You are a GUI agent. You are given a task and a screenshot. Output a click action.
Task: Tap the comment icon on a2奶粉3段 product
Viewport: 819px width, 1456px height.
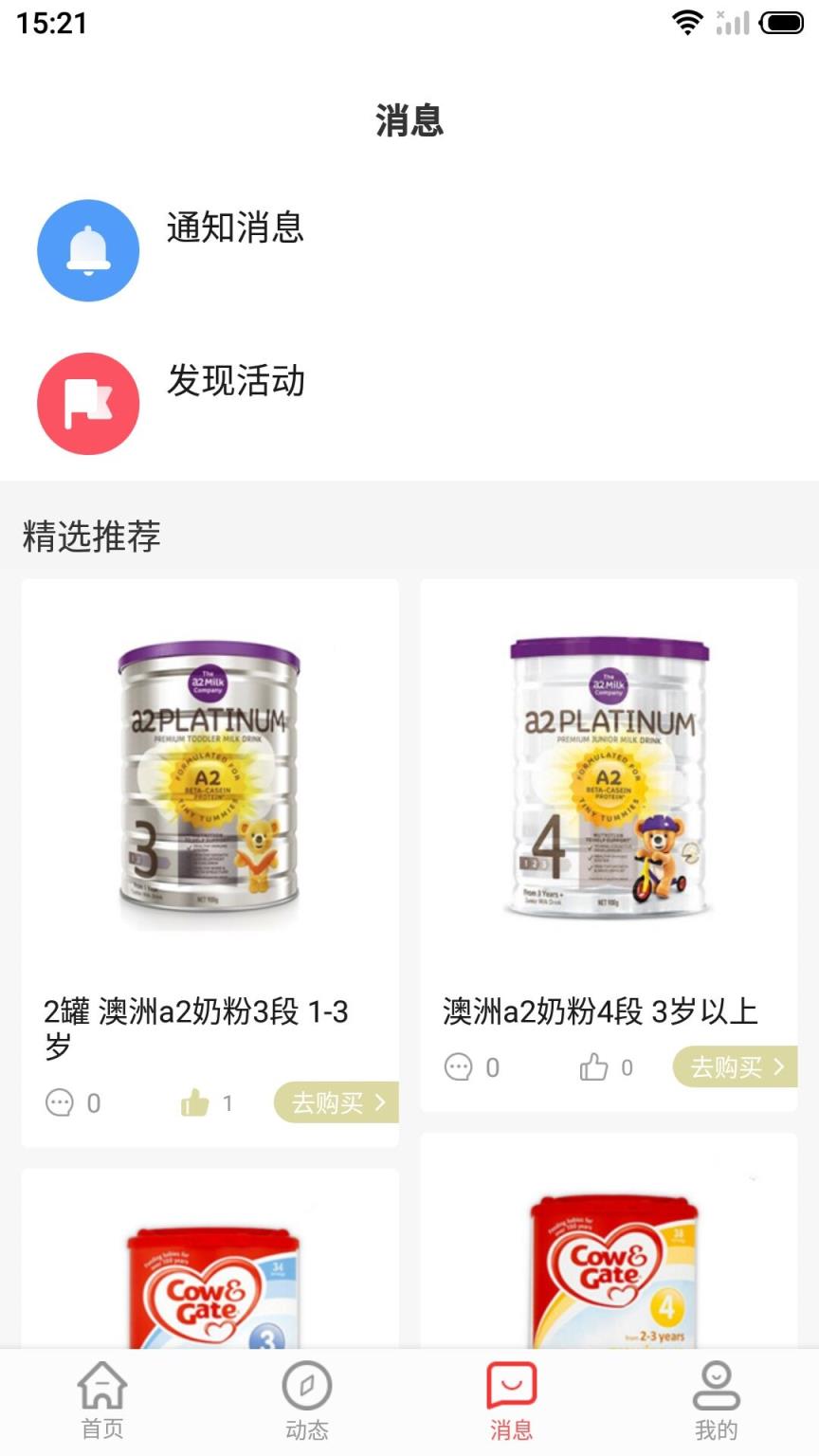coord(61,1101)
